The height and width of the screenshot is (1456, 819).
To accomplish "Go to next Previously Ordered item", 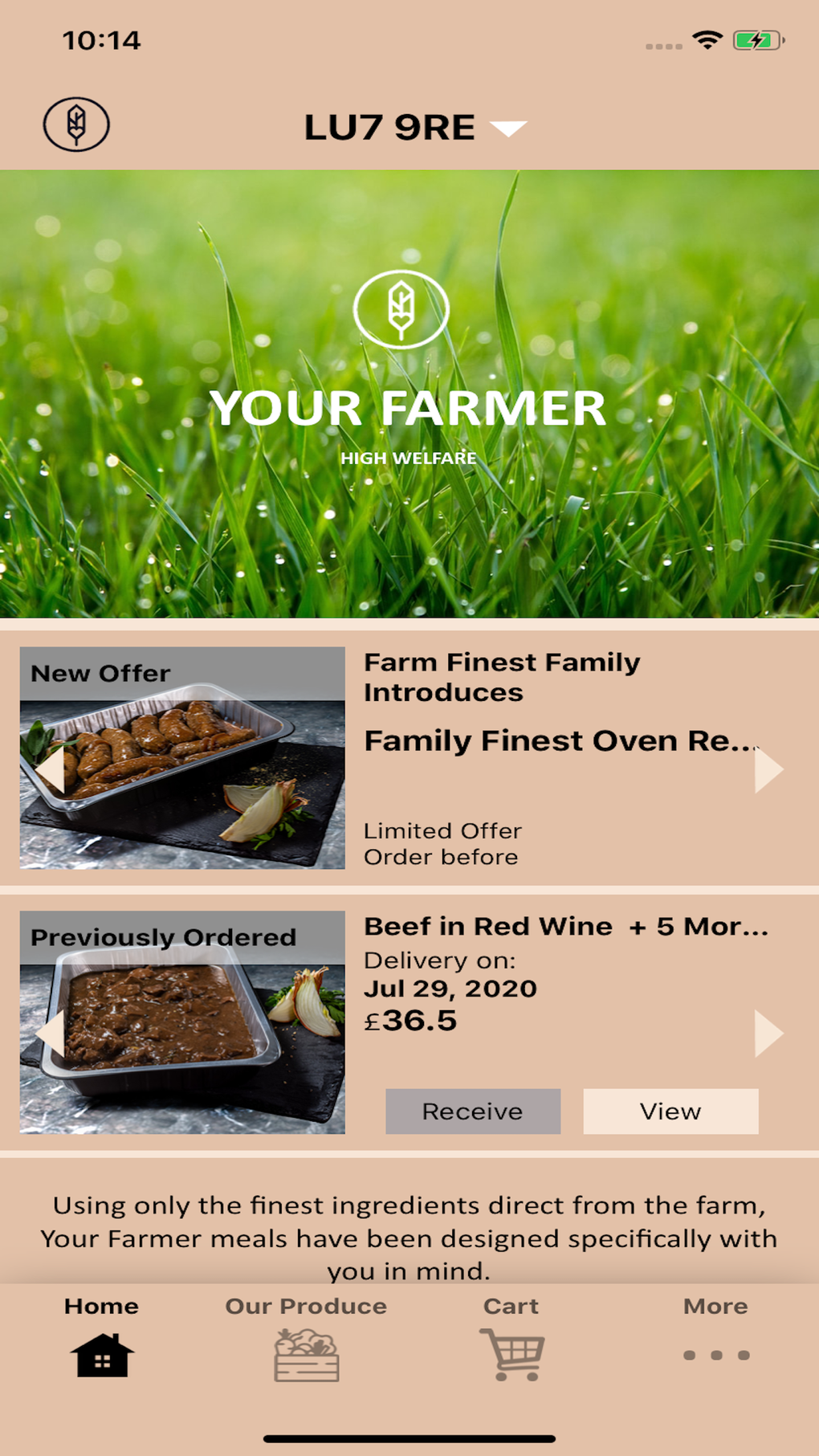I will point(768,1033).
